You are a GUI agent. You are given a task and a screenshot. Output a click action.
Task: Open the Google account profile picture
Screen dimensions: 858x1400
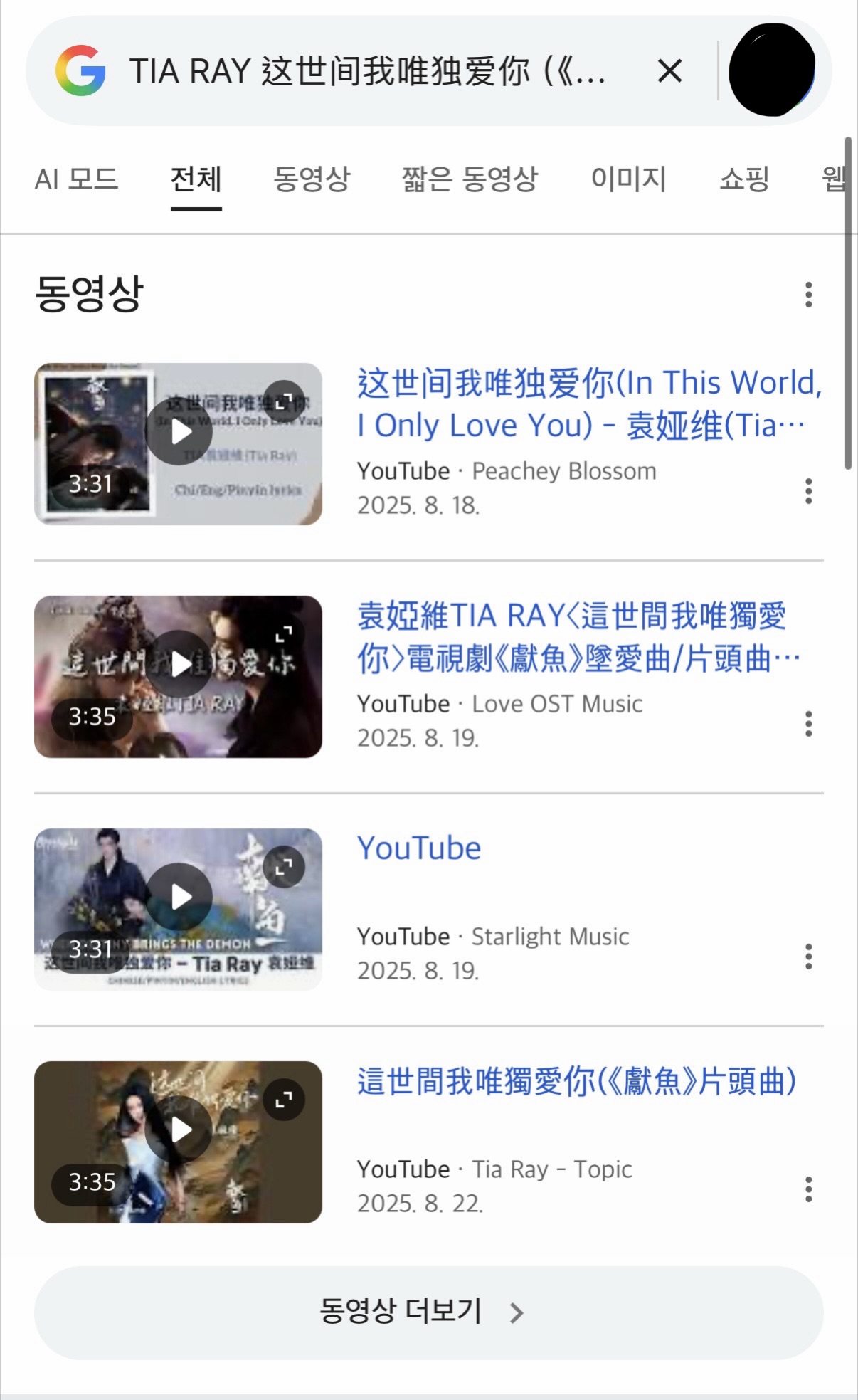(772, 70)
